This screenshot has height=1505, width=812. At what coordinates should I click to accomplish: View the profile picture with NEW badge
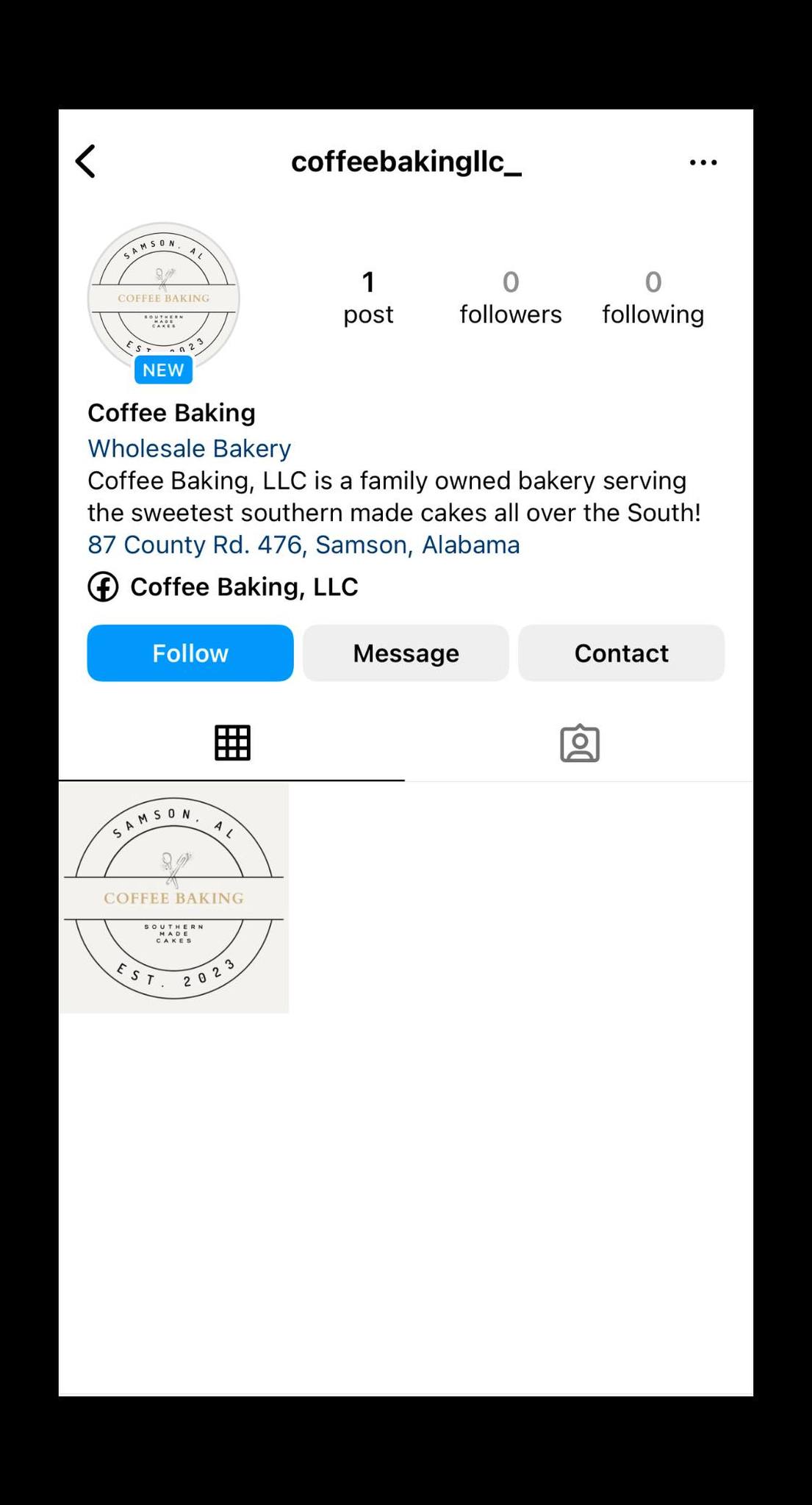point(164,298)
